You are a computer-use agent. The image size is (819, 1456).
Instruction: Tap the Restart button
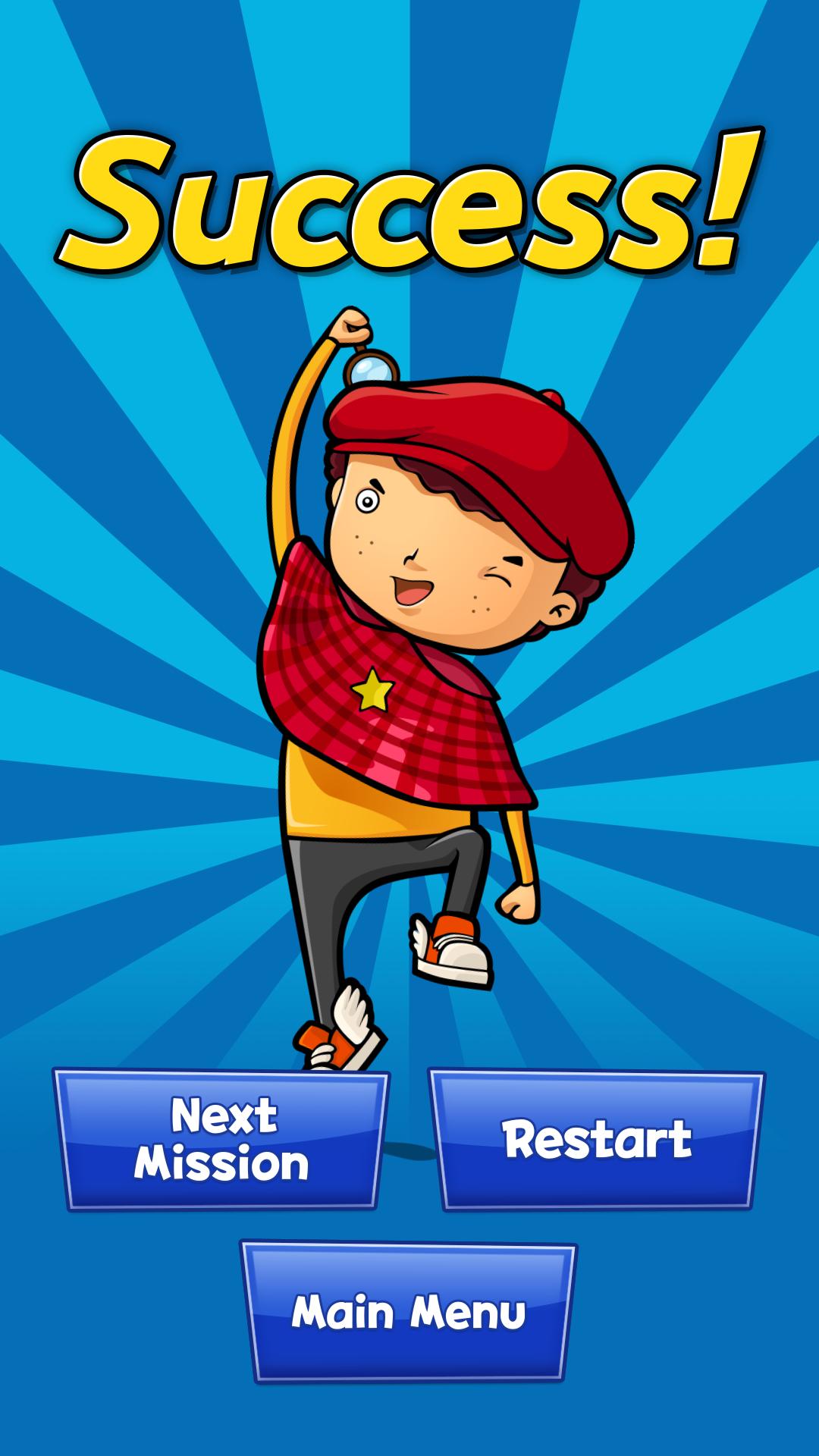coord(597,1139)
